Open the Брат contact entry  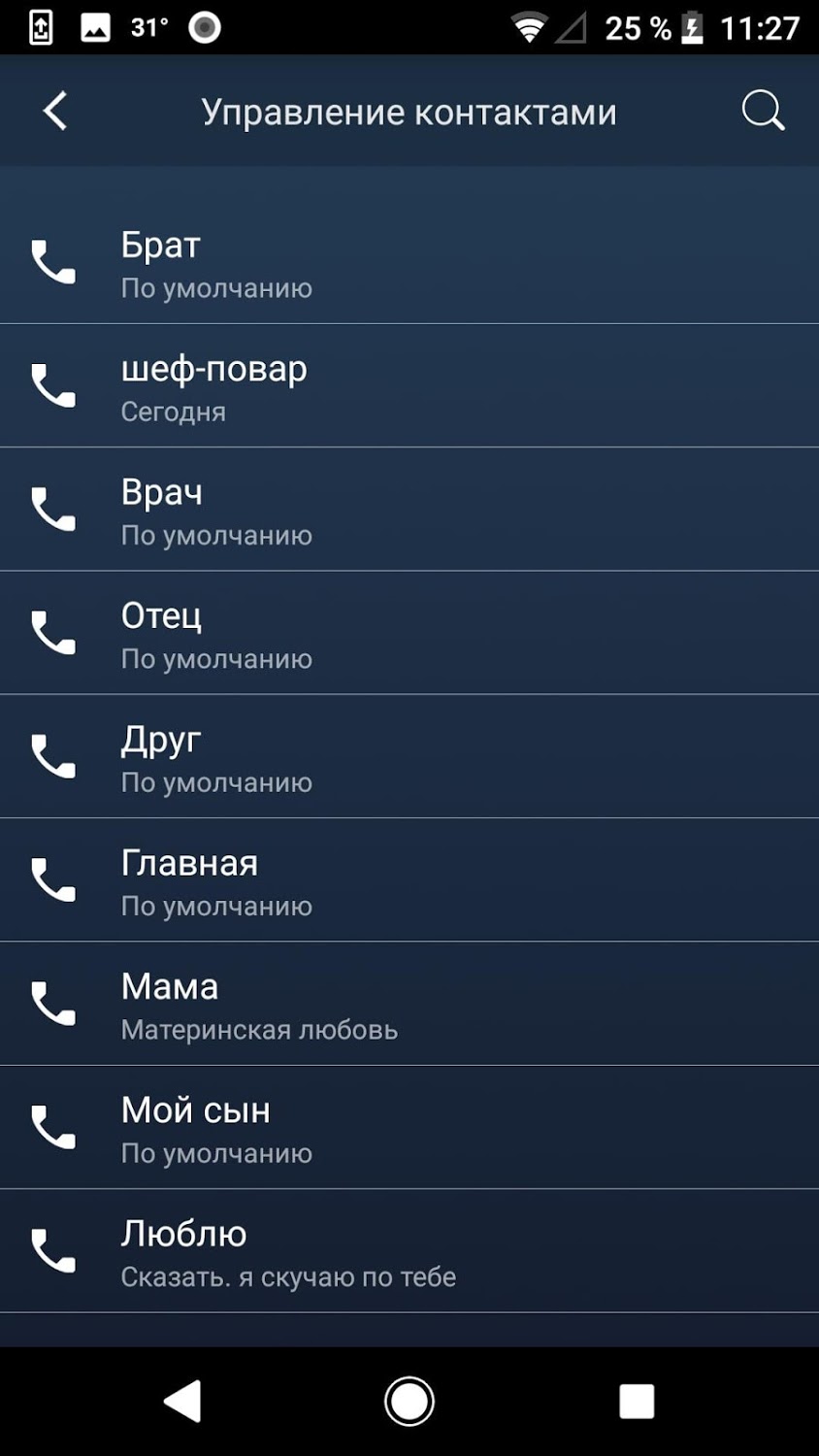coord(409,264)
